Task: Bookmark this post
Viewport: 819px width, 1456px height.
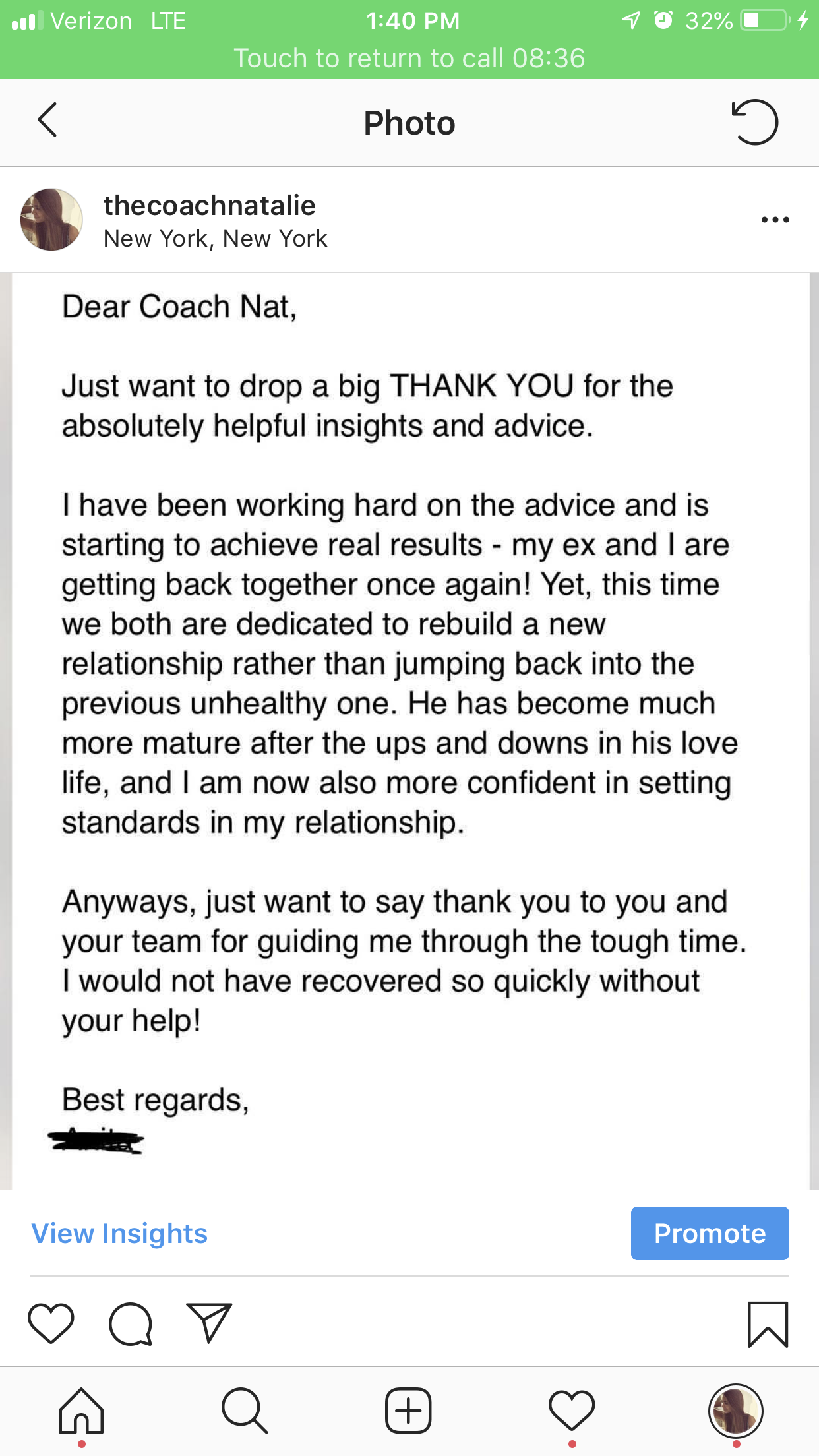Action: click(x=768, y=1324)
